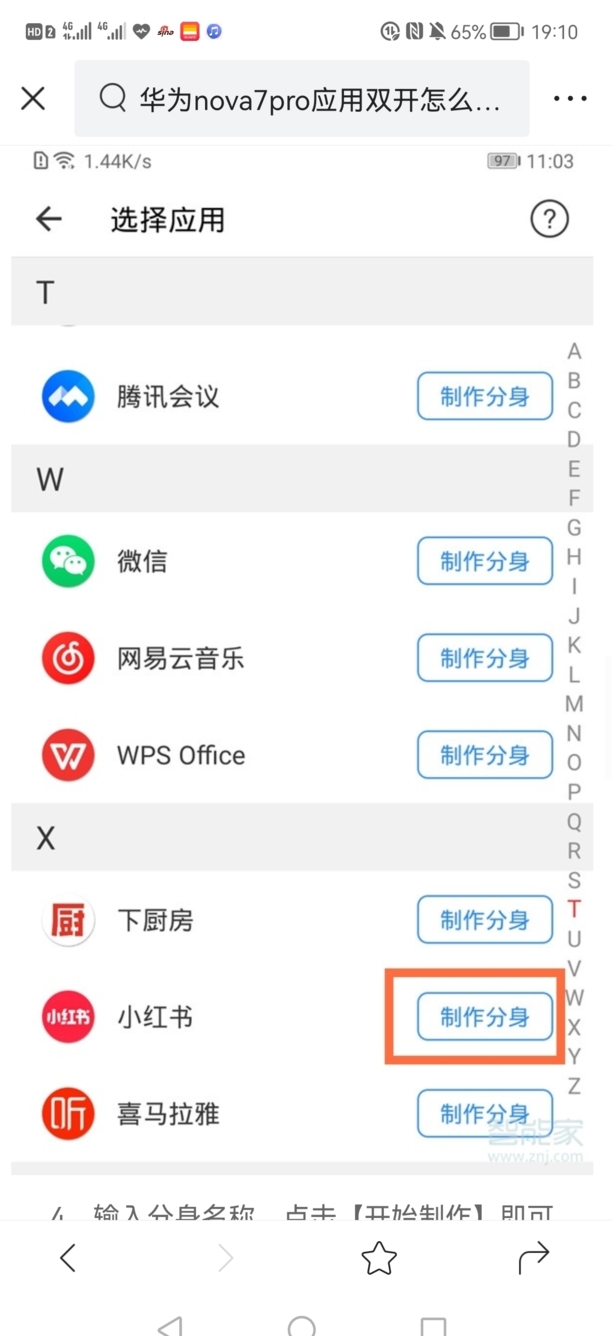Viewport: 612px width, 1336px height.
Task: Close the current web page
Action: [x=33, y=98]
